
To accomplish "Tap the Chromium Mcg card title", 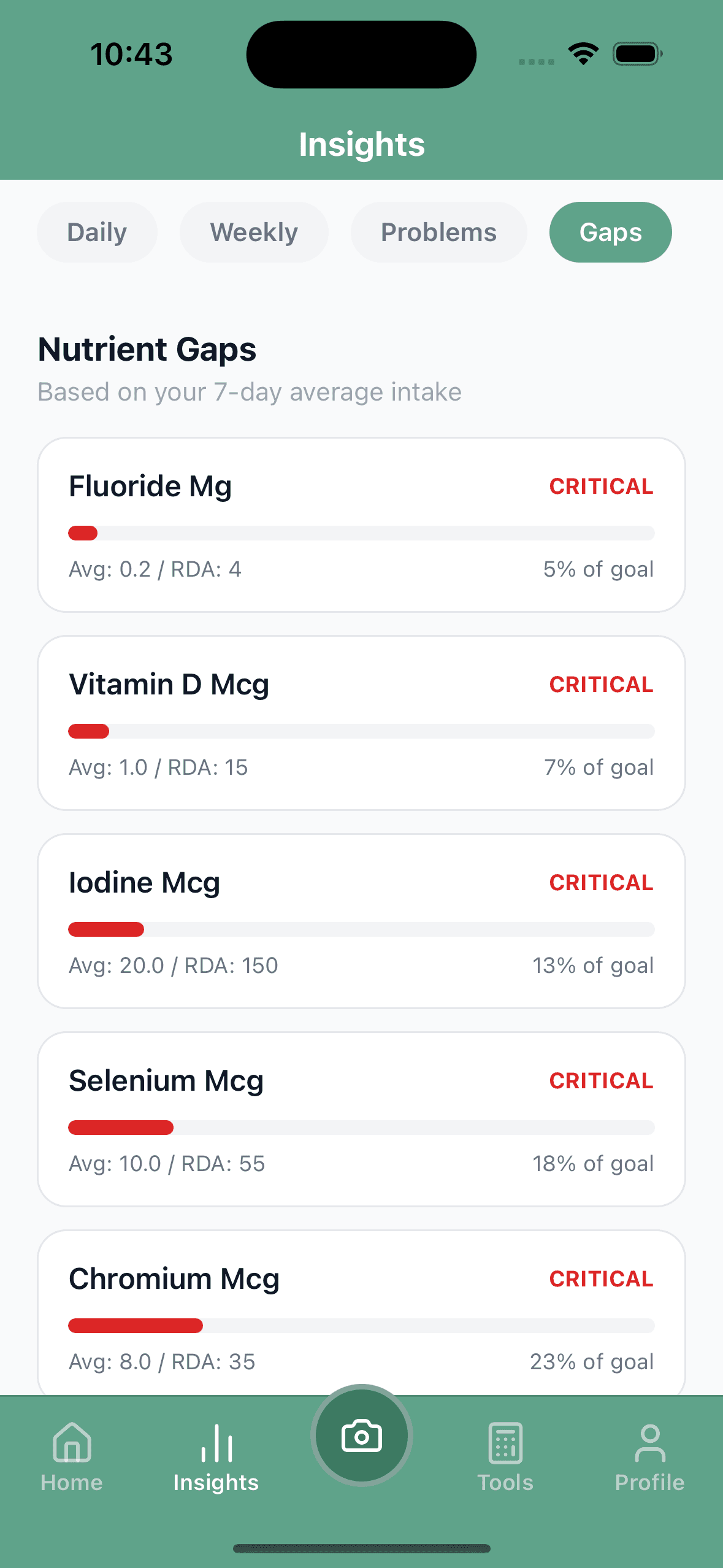I will point(175,1278).
